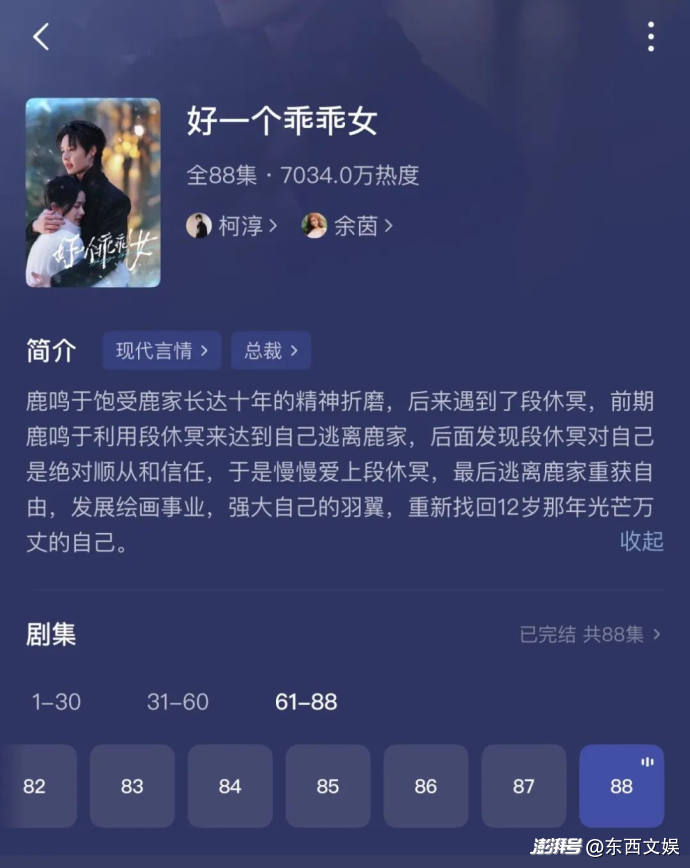The image size is (690, 868).
Task: Open the 现代言情 genre chip
Action: 162,350
